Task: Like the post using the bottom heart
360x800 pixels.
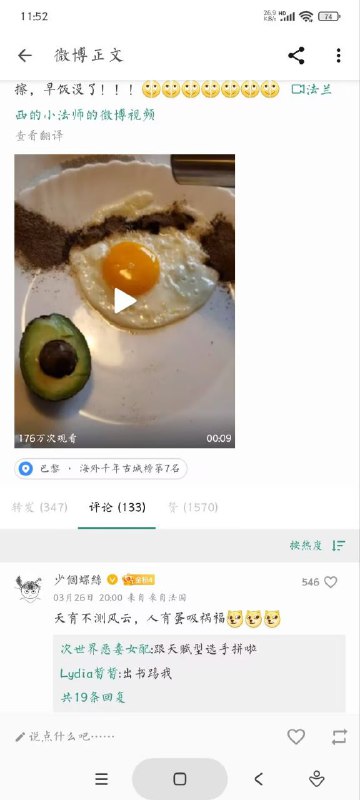Action: (x=296, y=736)
